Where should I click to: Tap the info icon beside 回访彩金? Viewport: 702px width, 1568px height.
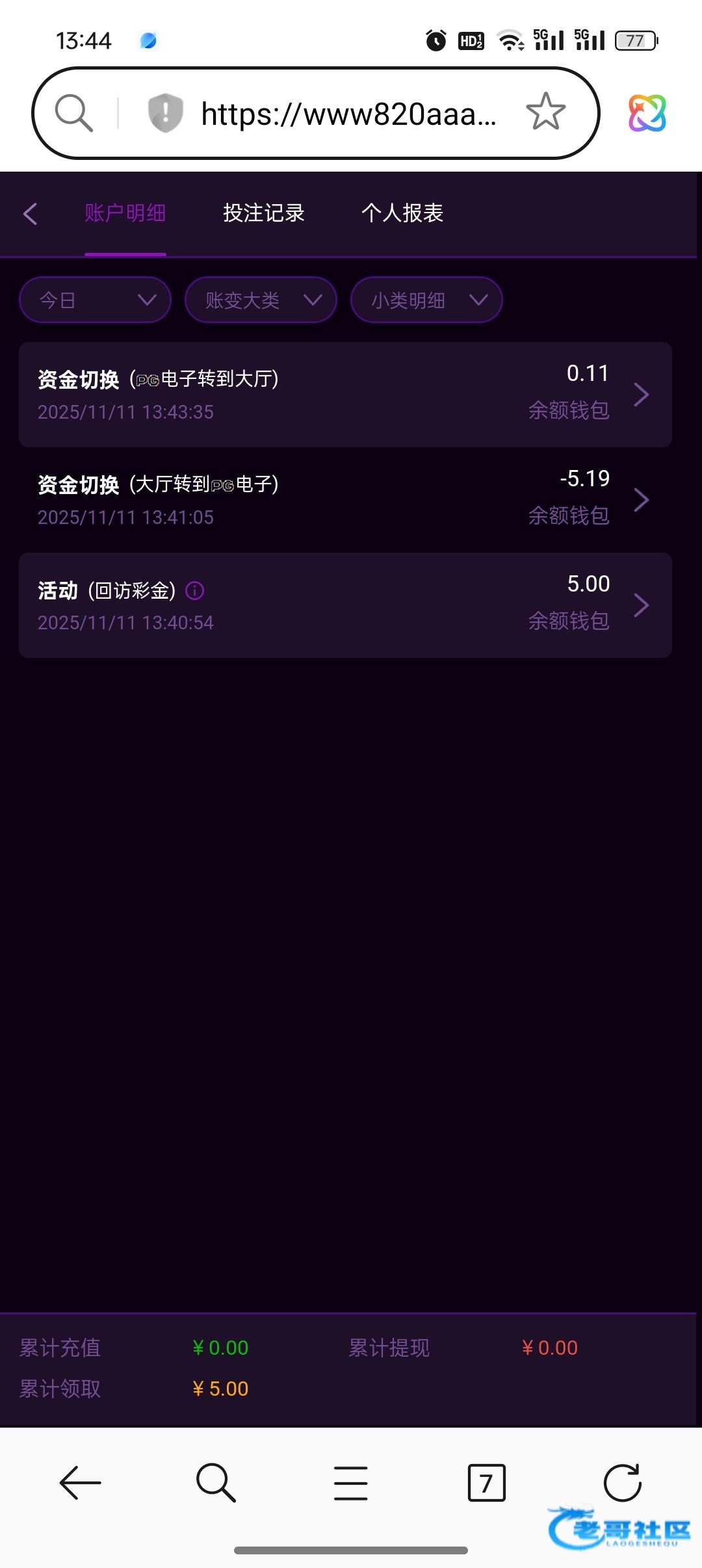point(195,591)
